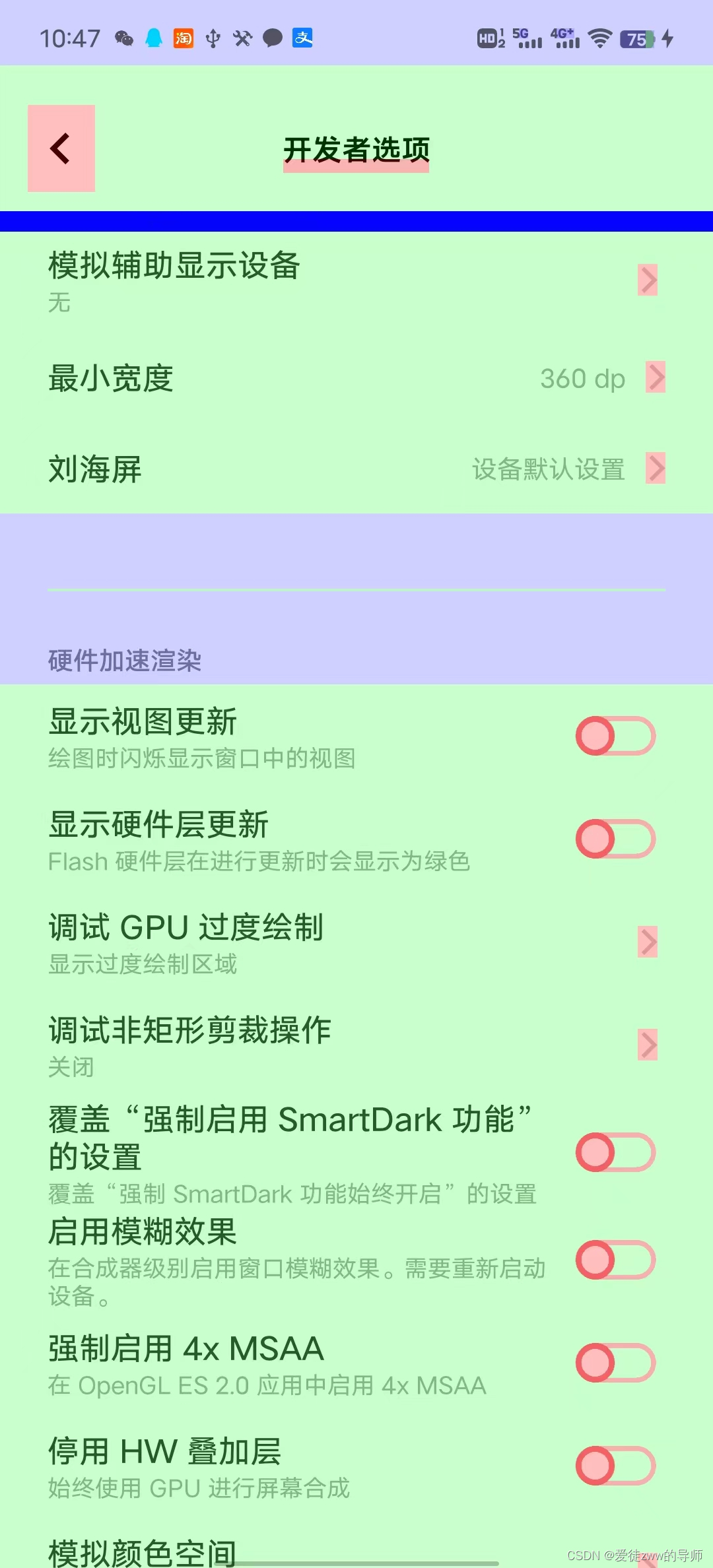The image size is (713, 1568).
Task: Toggle 停用 HW 叠加层 switch
Action: (x=615, y=1466)
